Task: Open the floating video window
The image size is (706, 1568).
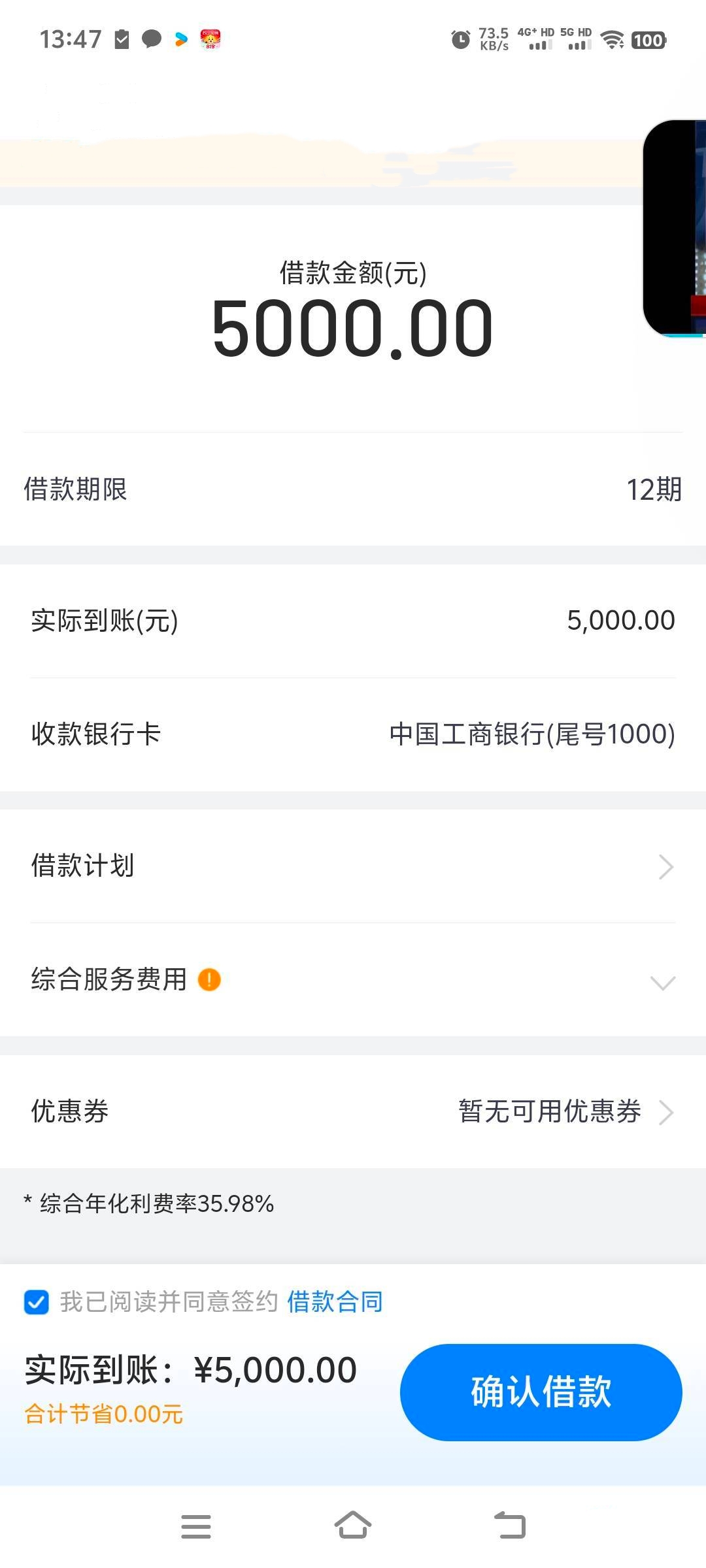Action: point(675,228)
